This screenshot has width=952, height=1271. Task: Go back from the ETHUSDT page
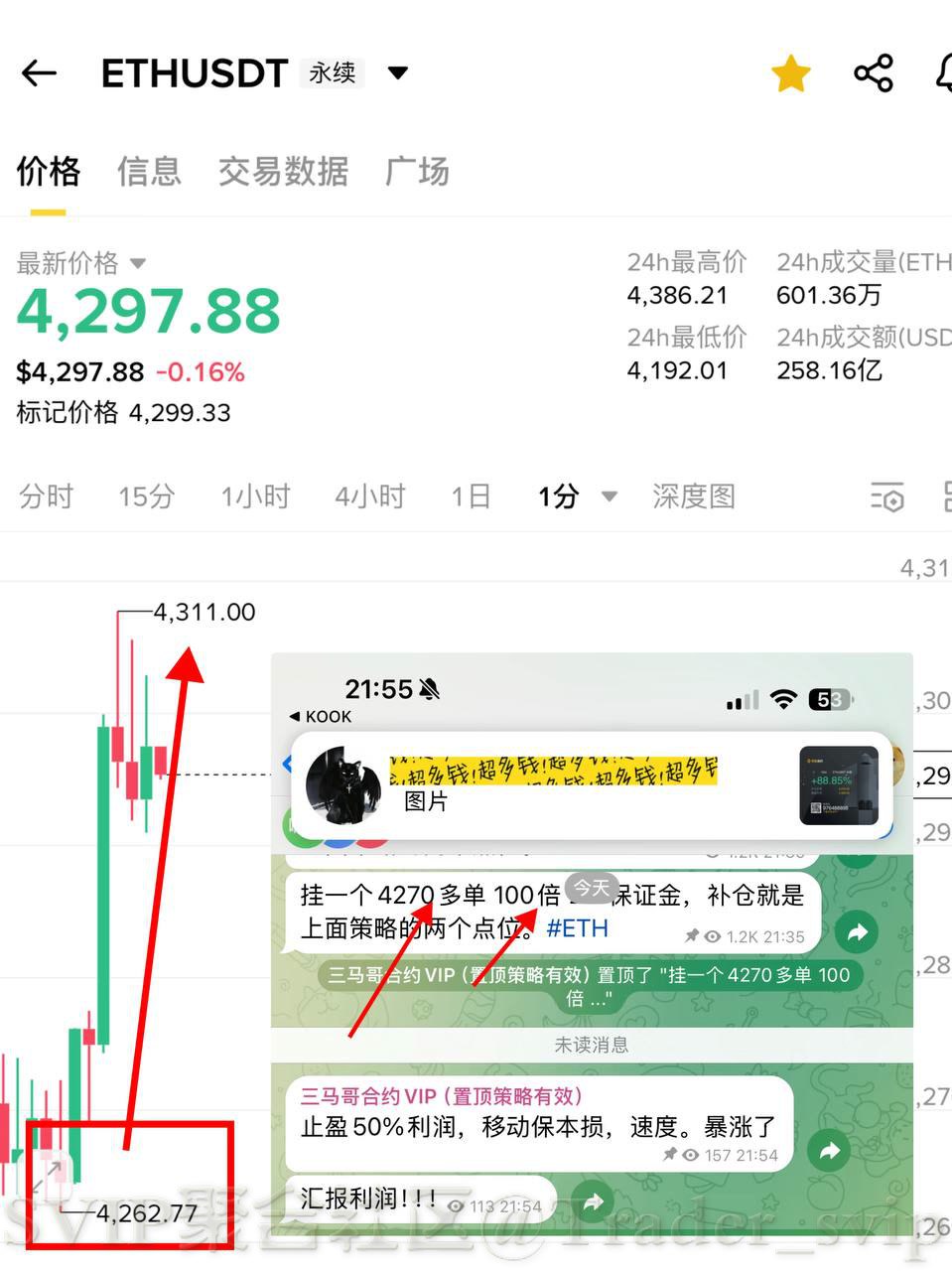pyautogui.click(x=39, y=72)
